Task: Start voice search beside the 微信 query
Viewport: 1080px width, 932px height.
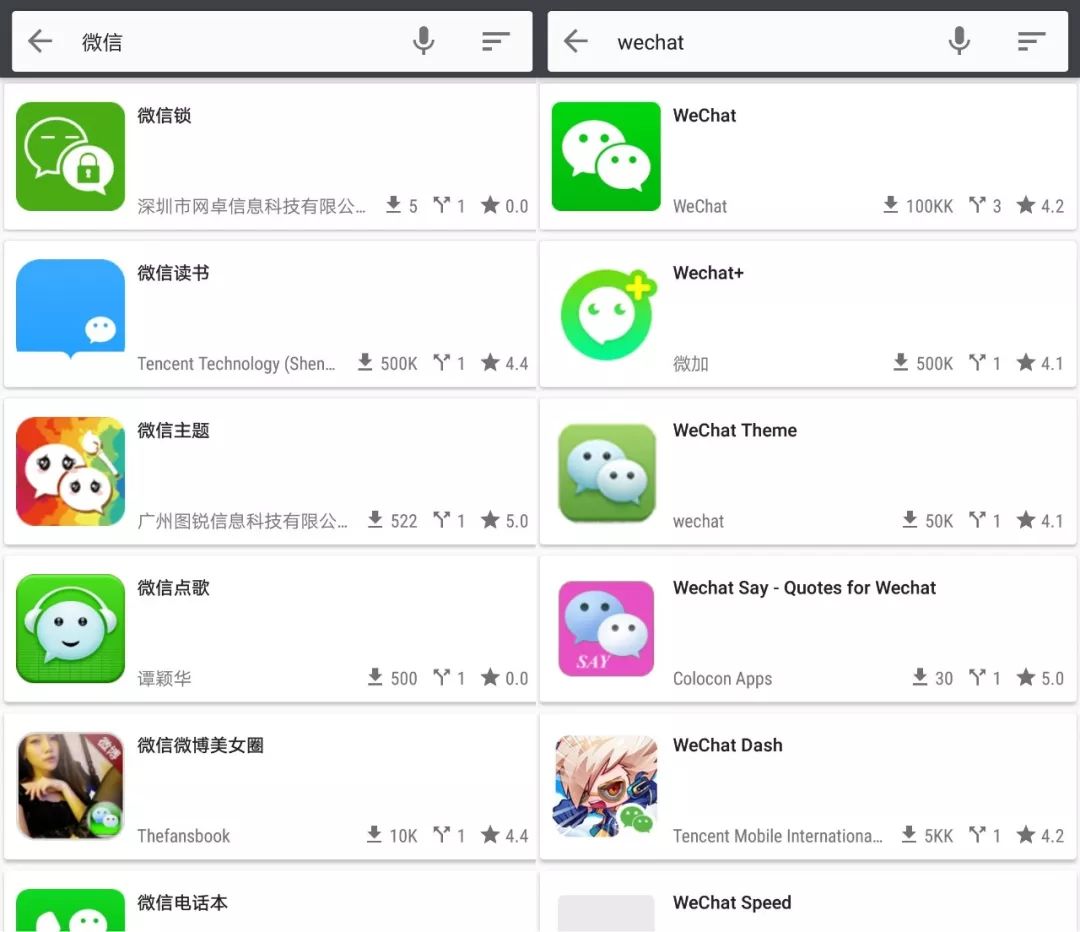Action: tap(424, 41)
